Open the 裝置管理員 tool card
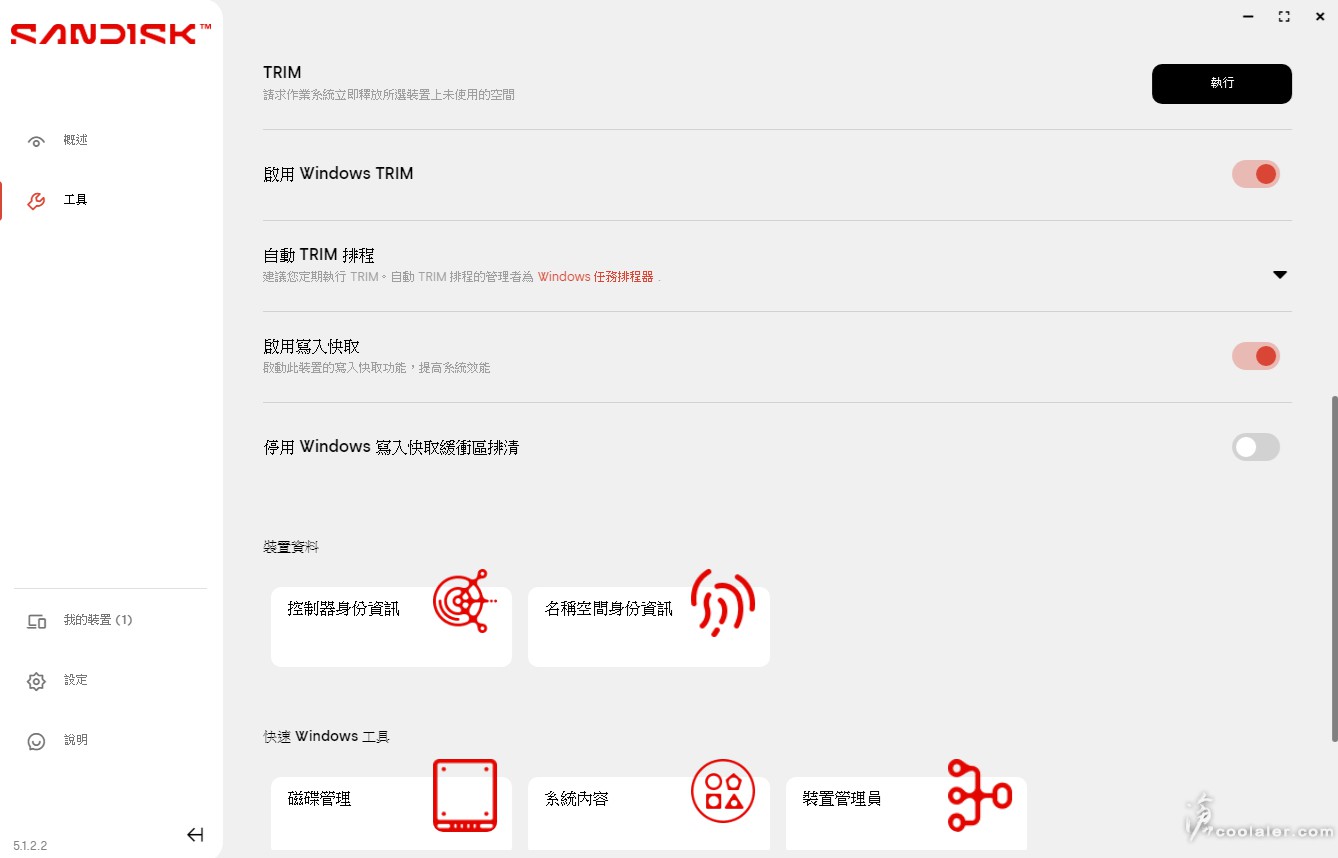The width and height of the screenshot is (1338, 858). coord(905,812)
